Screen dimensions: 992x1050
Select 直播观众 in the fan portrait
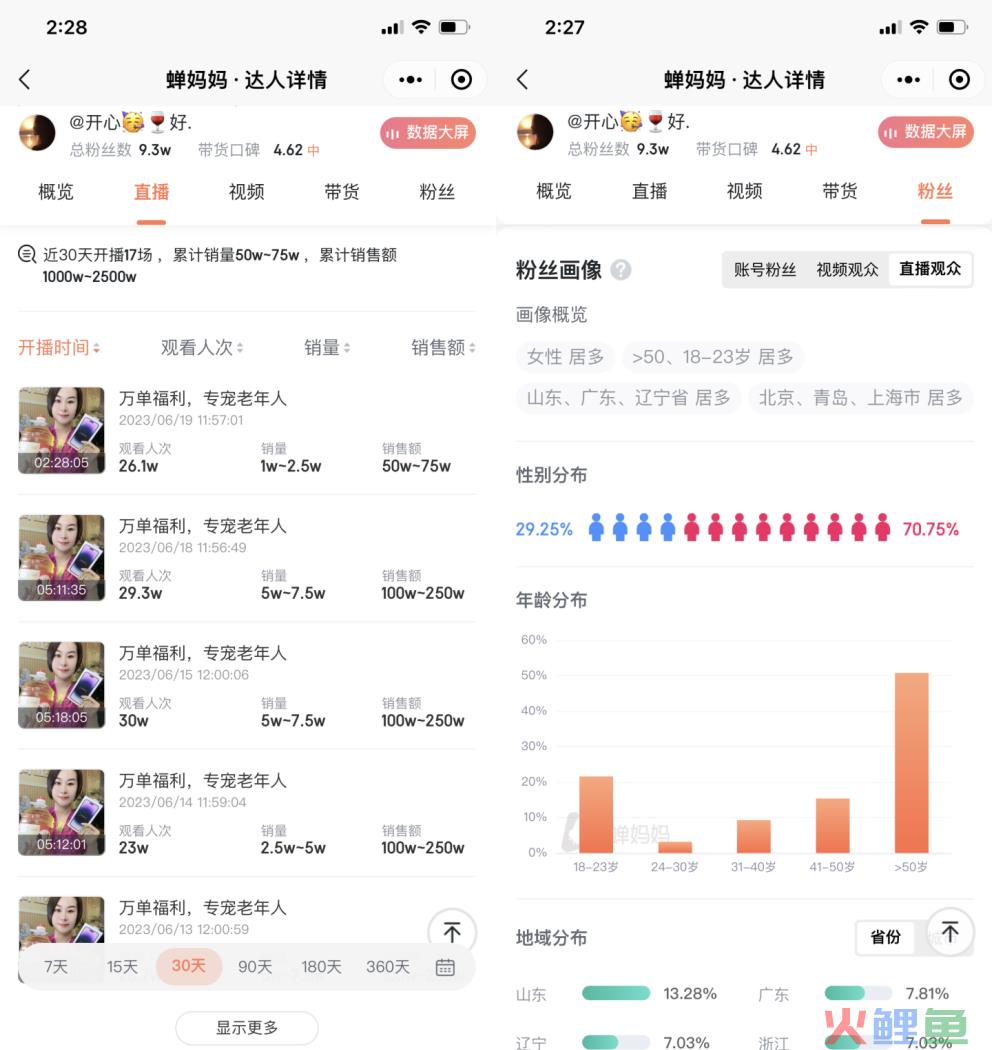(x=930, y=269)
